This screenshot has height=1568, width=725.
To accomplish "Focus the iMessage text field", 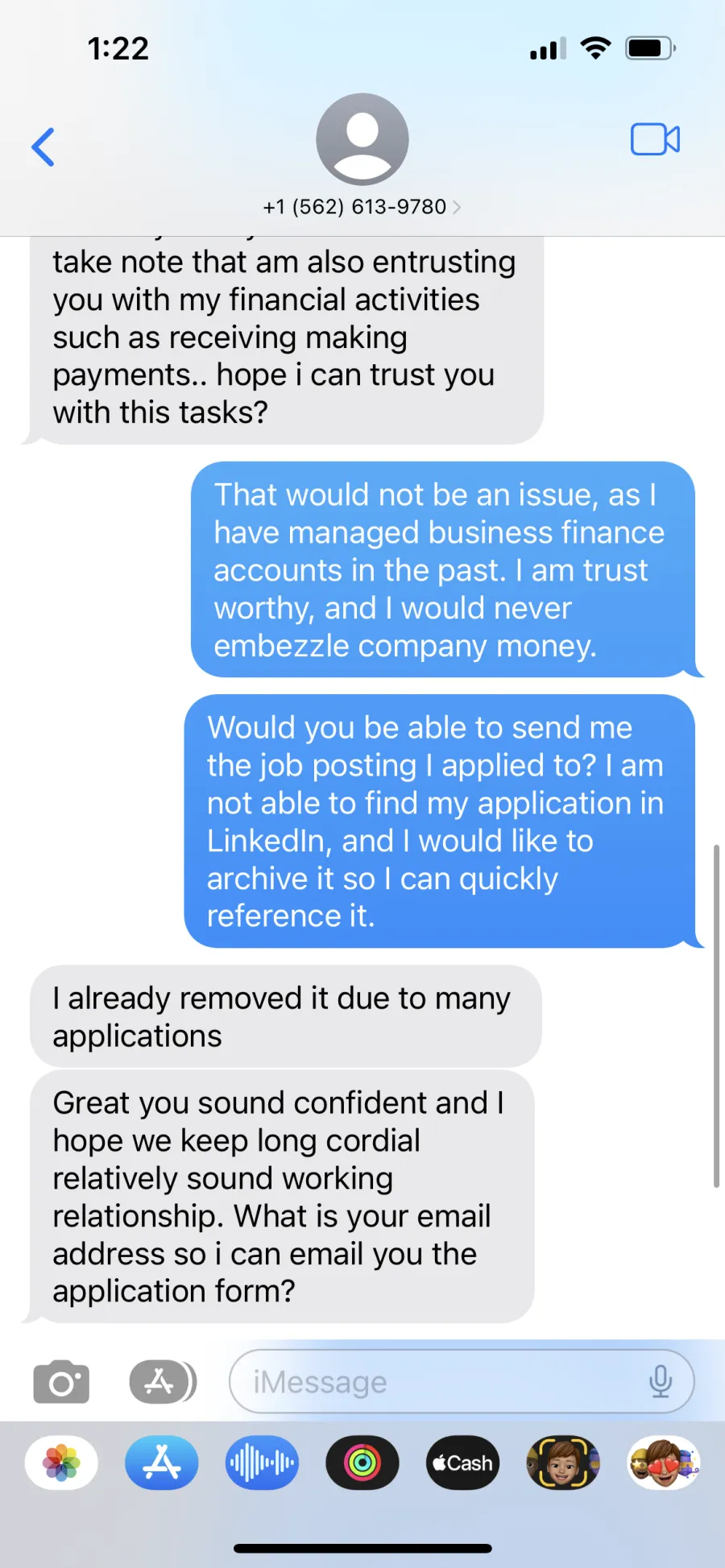I will click(435, 1382).
